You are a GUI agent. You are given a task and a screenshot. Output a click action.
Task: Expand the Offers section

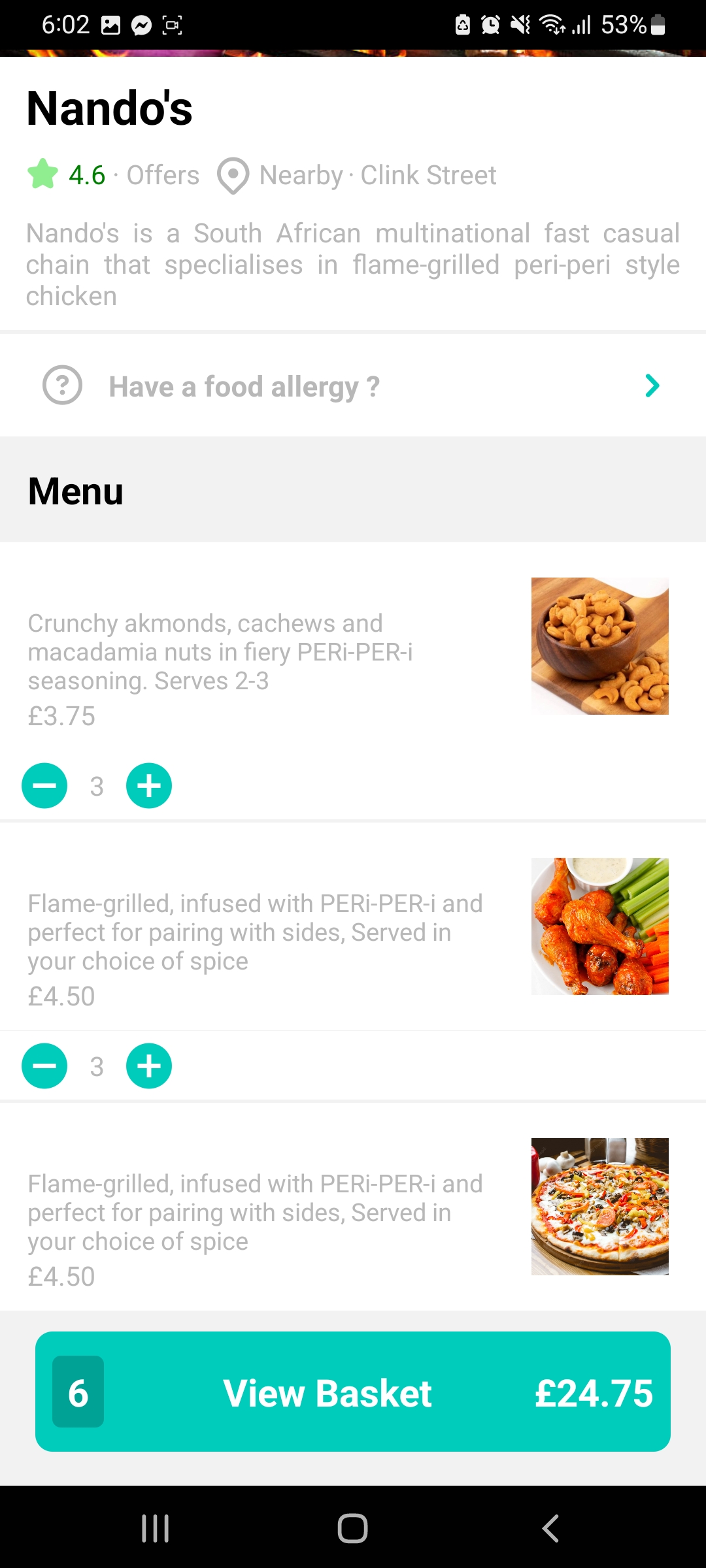[163, 174]
